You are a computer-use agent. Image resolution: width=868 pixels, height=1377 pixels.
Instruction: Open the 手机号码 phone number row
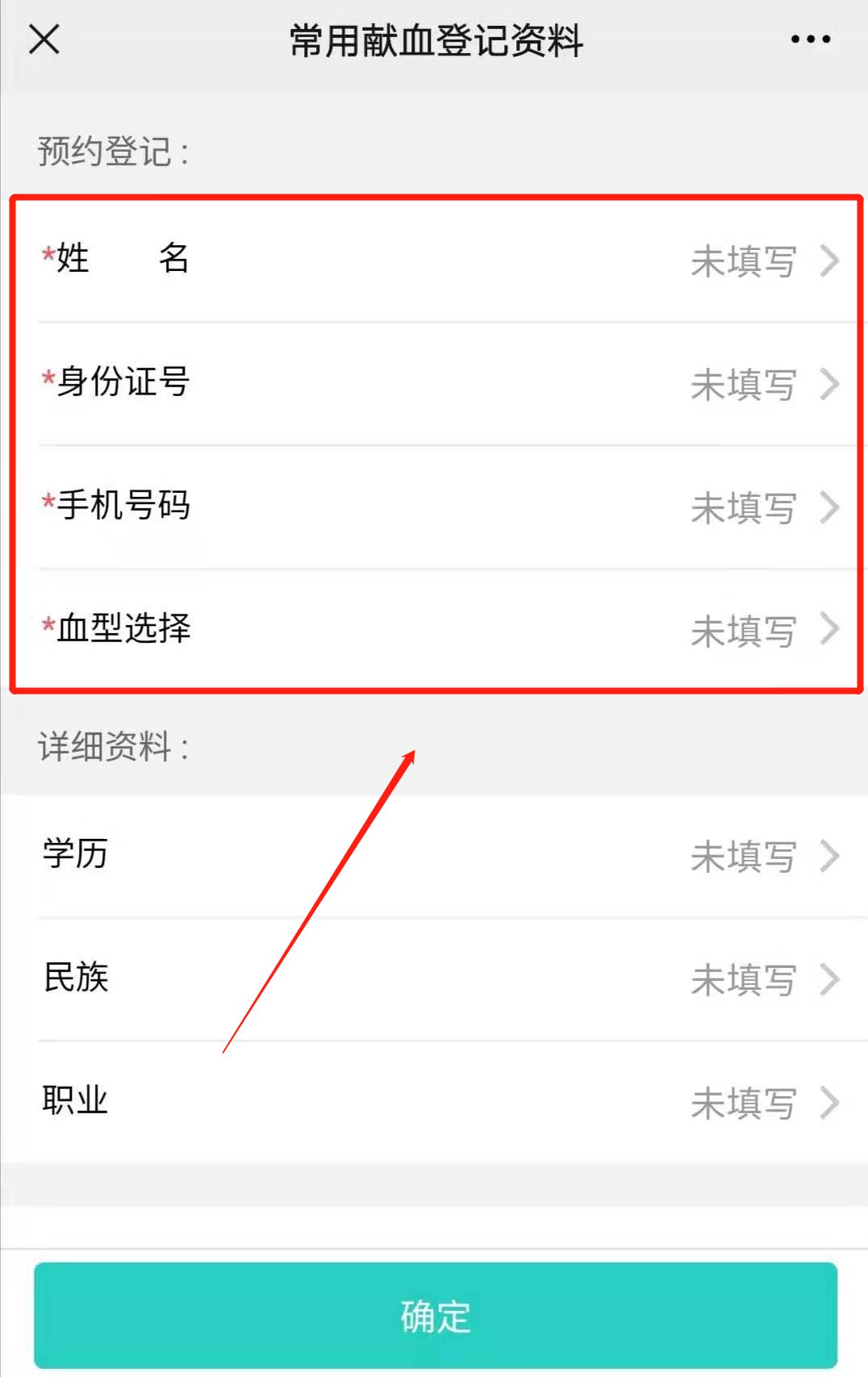436,507
